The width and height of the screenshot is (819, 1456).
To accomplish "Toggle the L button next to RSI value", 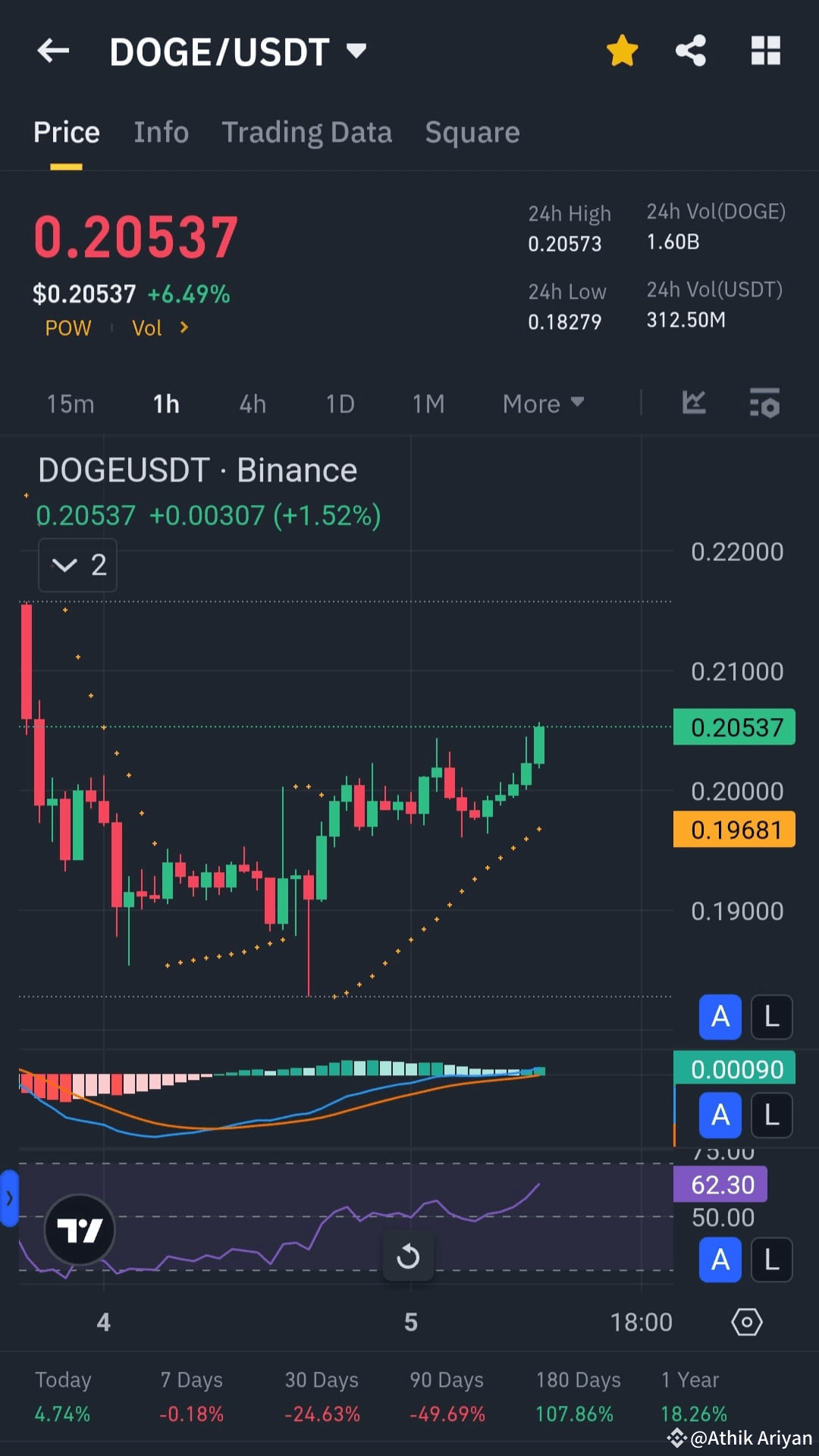I will (x=771, y=1259).
